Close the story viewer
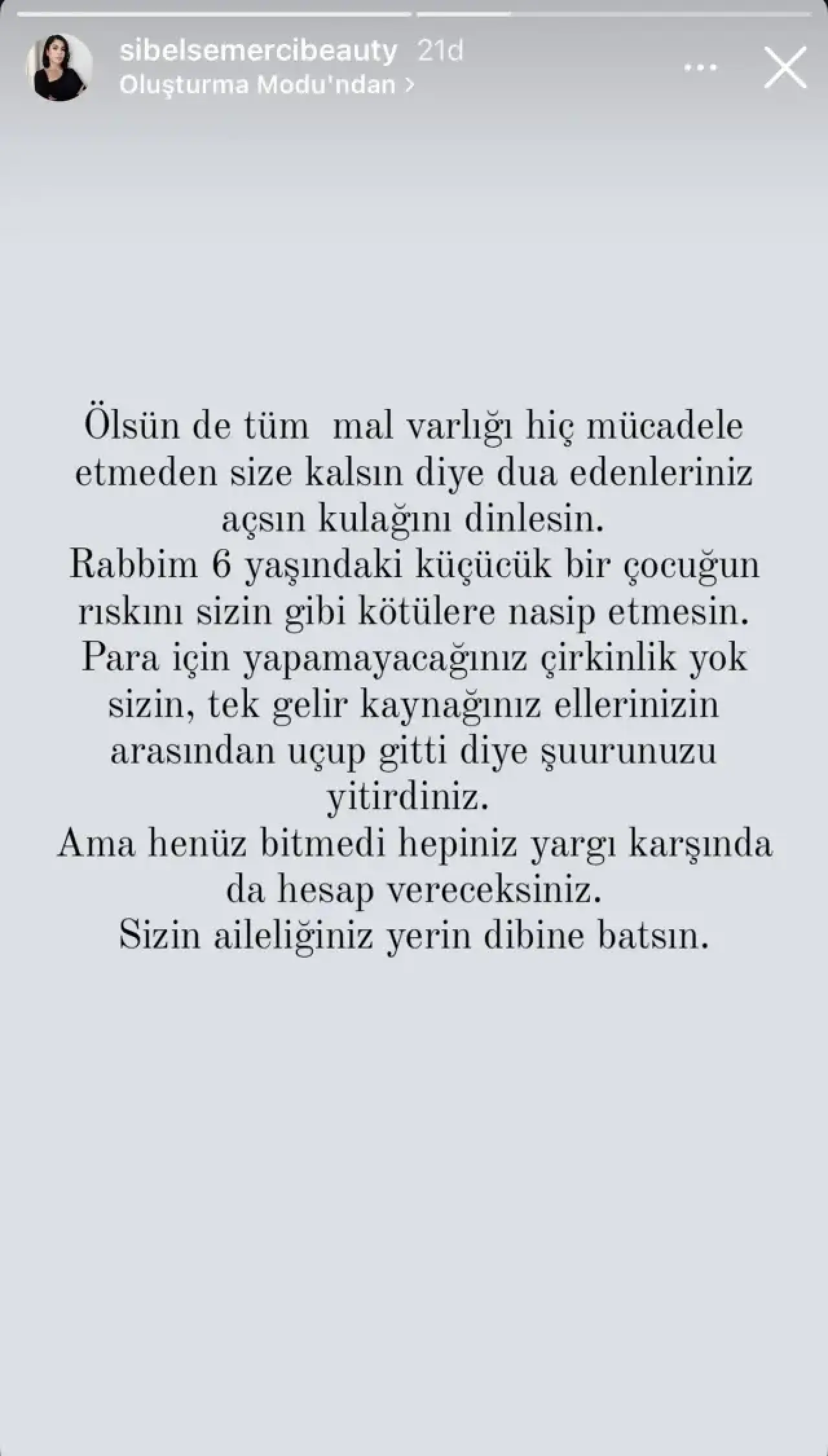The image size is (828, 1456). [785, 67]
